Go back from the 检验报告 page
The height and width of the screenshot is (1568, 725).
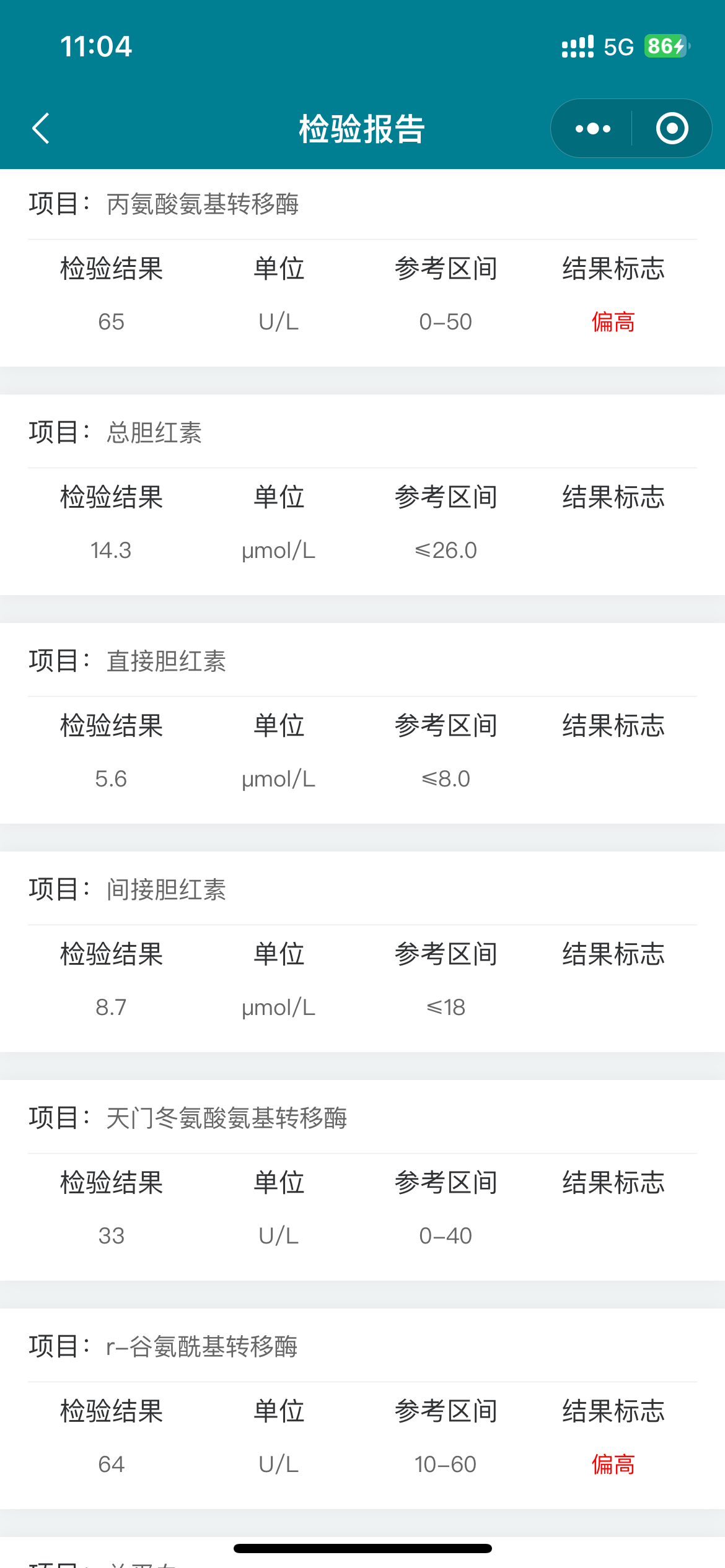[x=41, y=128]
